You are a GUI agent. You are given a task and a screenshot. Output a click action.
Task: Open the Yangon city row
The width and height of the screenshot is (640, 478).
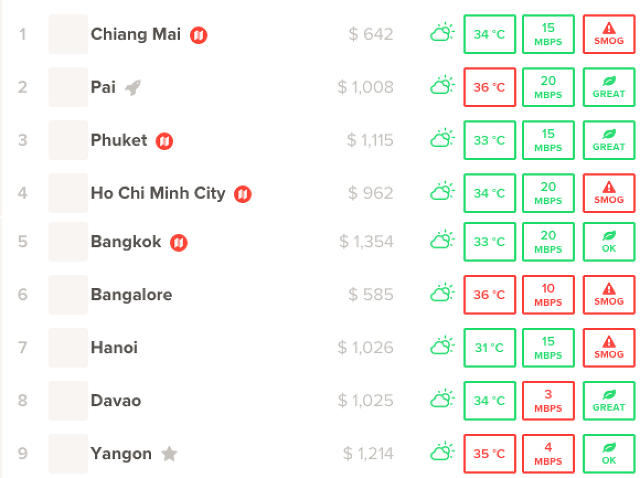point(121,454)
